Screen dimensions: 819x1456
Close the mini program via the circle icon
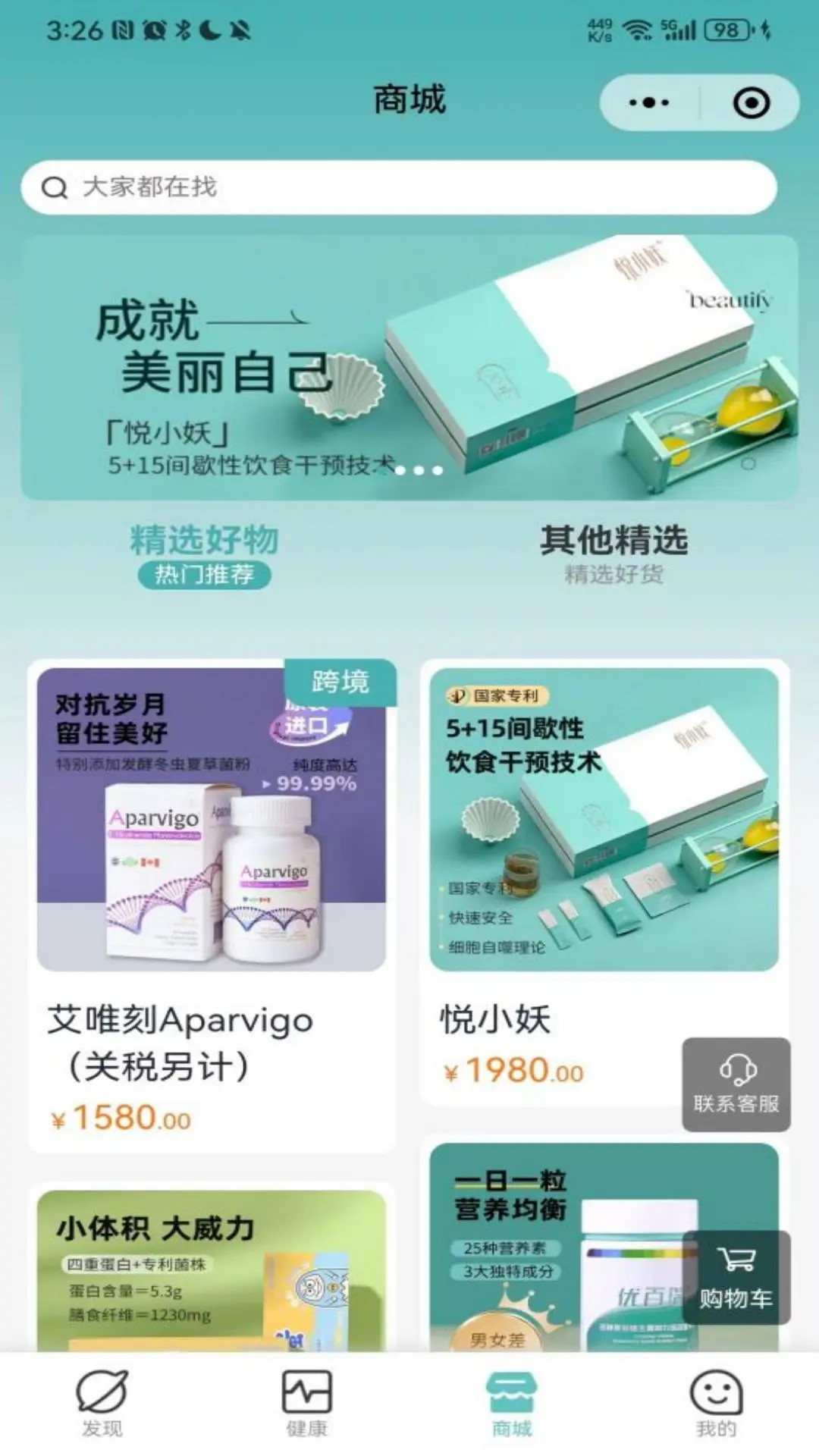751,102
